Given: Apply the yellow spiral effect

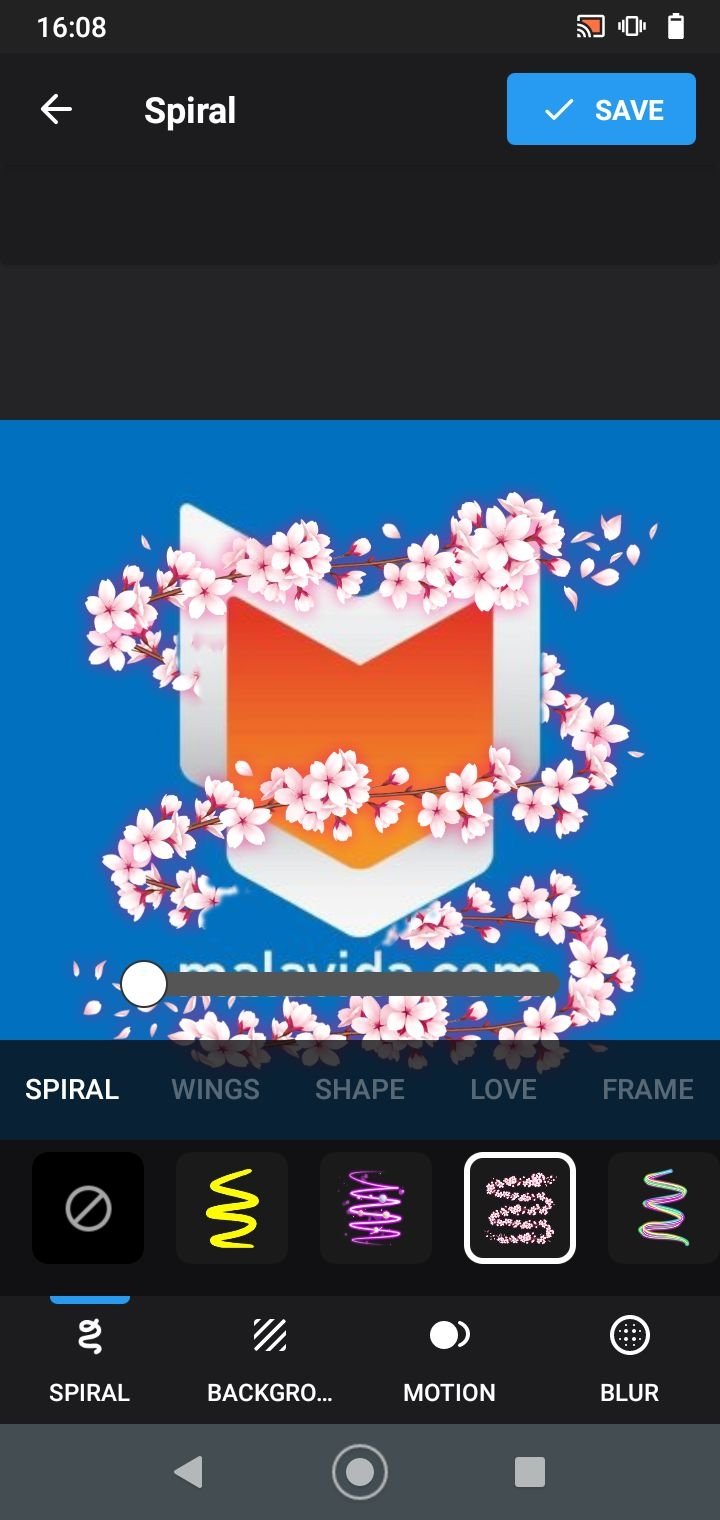Looking at the screenshot, I should 232,1208.
